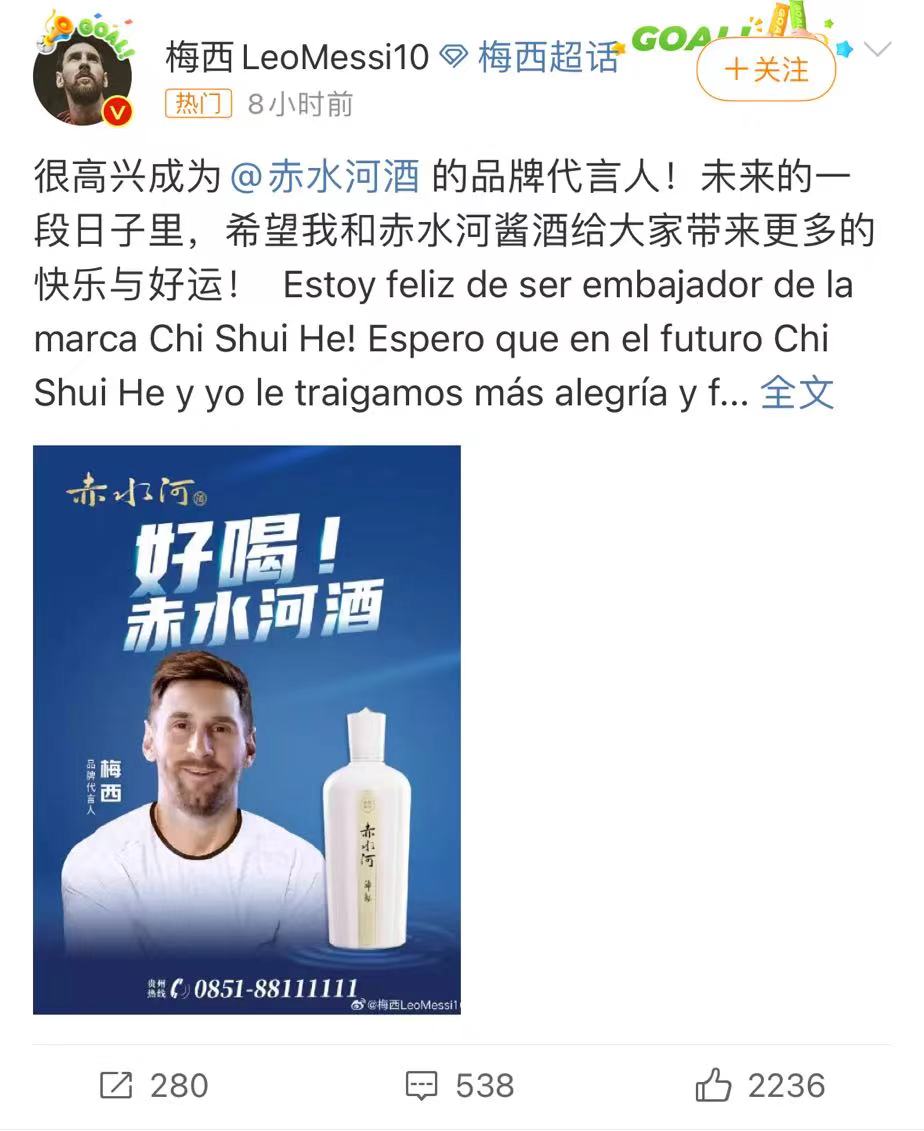Image resolution: width=924 pixels, height=1131 pixels.
Task: Follow 梅西 LeoMessi10 with 关注 button
Action: [x=766, y=70]
